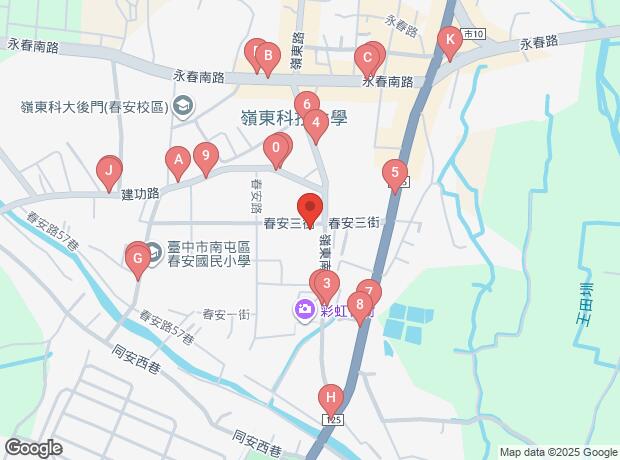Select marker 3 above 彩虹眷村

coord(327,284)
